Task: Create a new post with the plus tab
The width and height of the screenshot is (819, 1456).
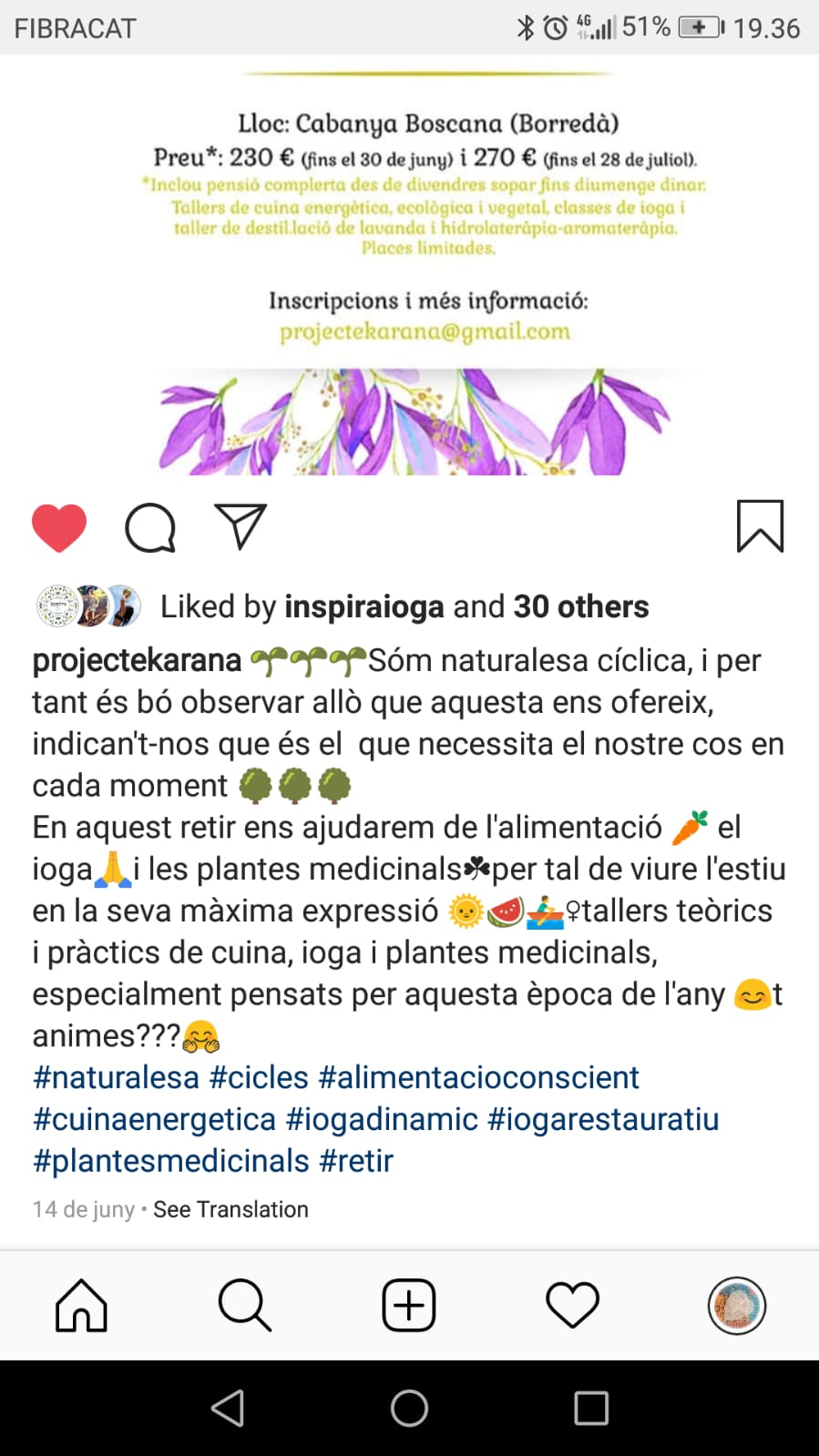Action: coord(409,1306)
